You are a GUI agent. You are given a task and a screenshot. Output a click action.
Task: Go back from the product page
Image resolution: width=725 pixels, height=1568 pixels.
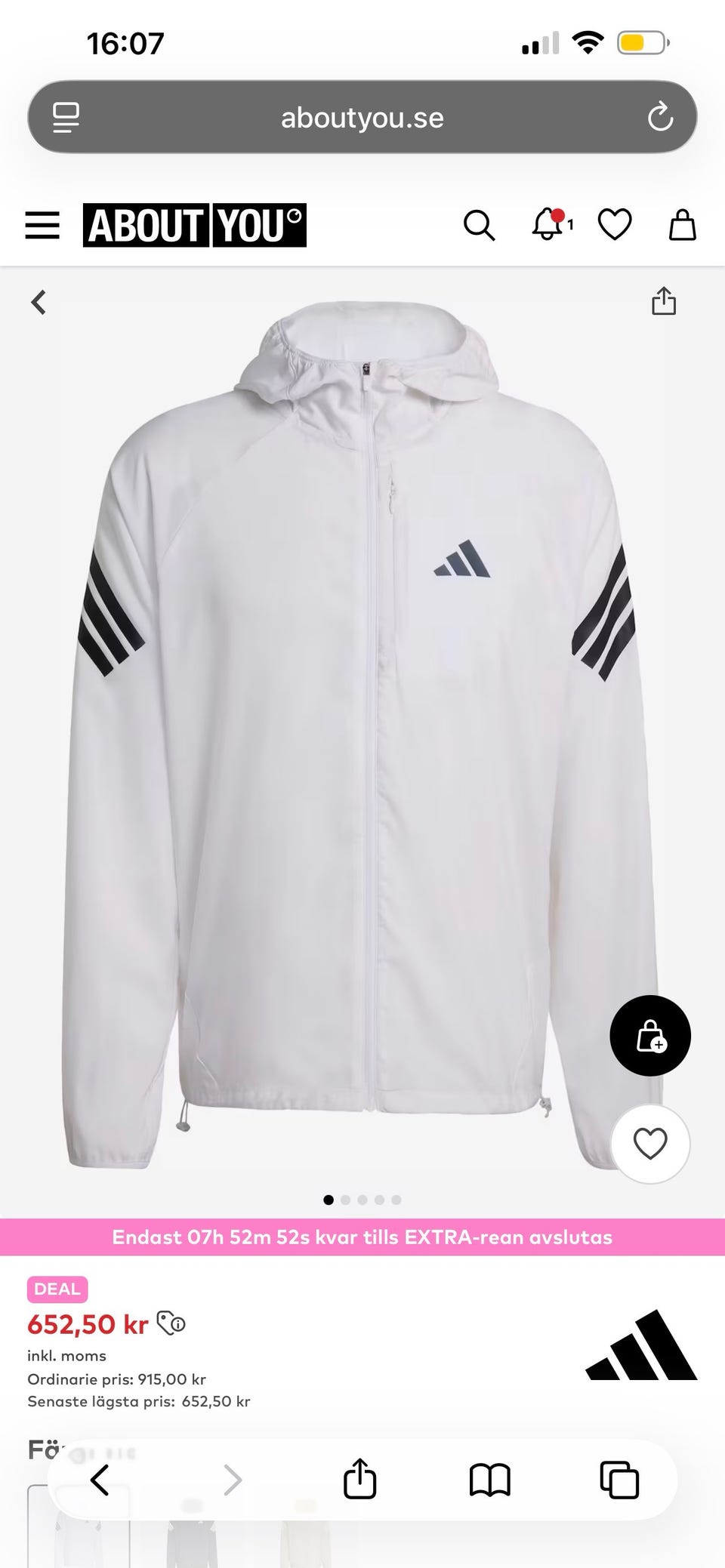click(39, 303)
